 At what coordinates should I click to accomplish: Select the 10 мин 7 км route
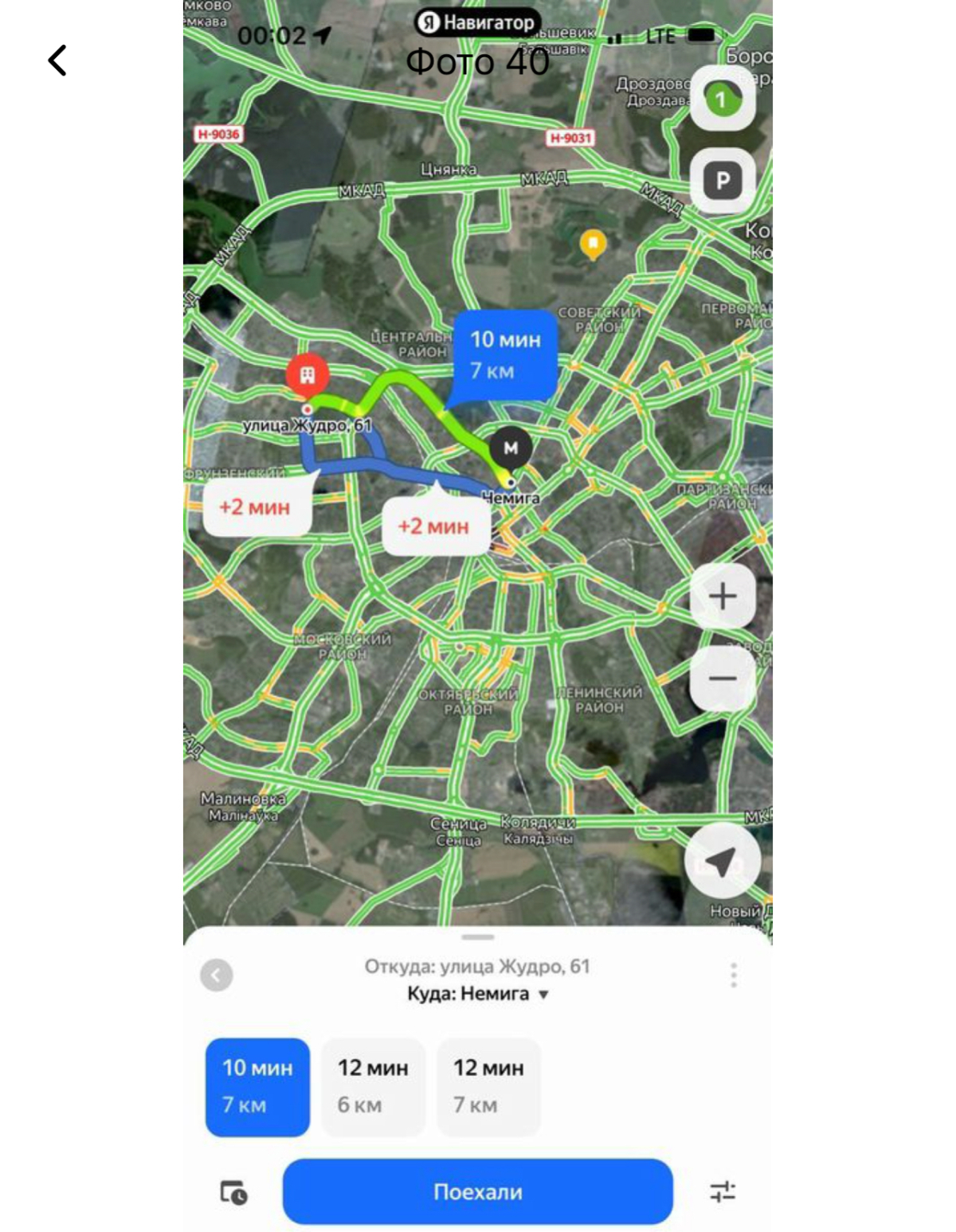click(257, 1086)
